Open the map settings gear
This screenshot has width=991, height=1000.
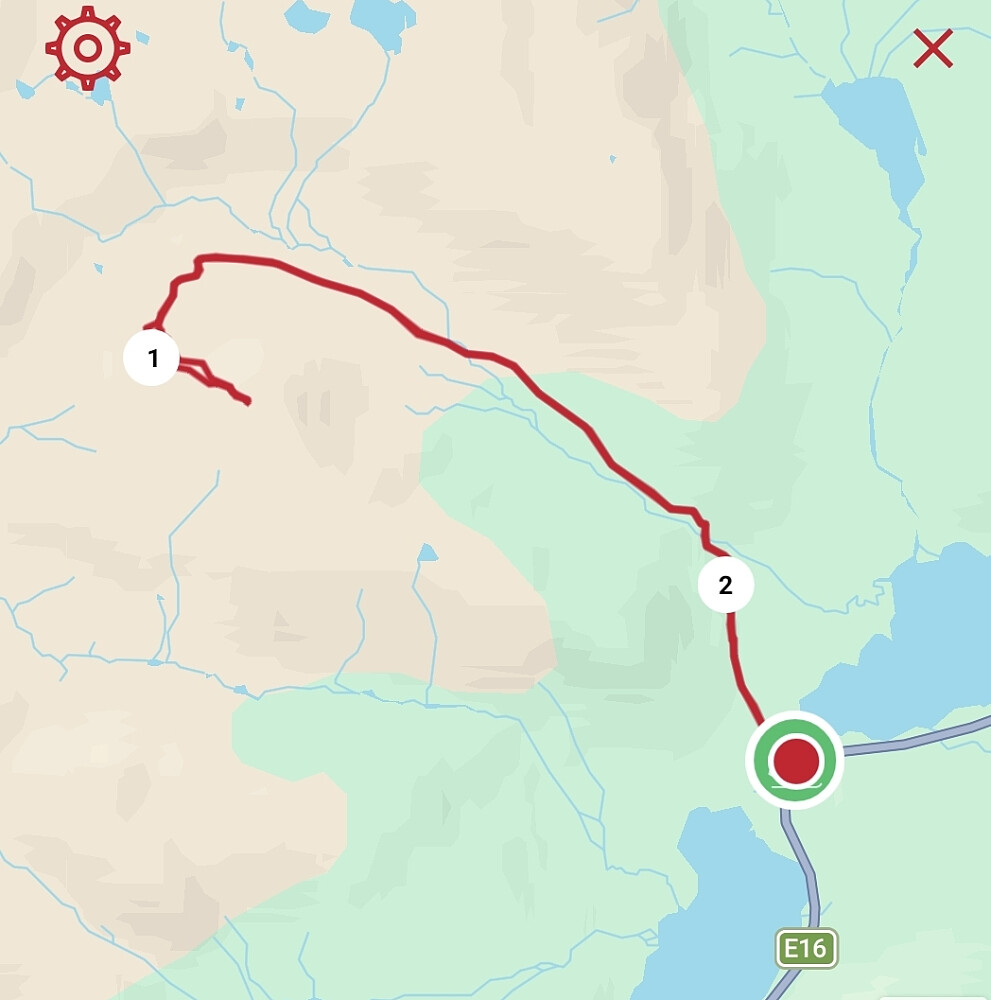87,49
